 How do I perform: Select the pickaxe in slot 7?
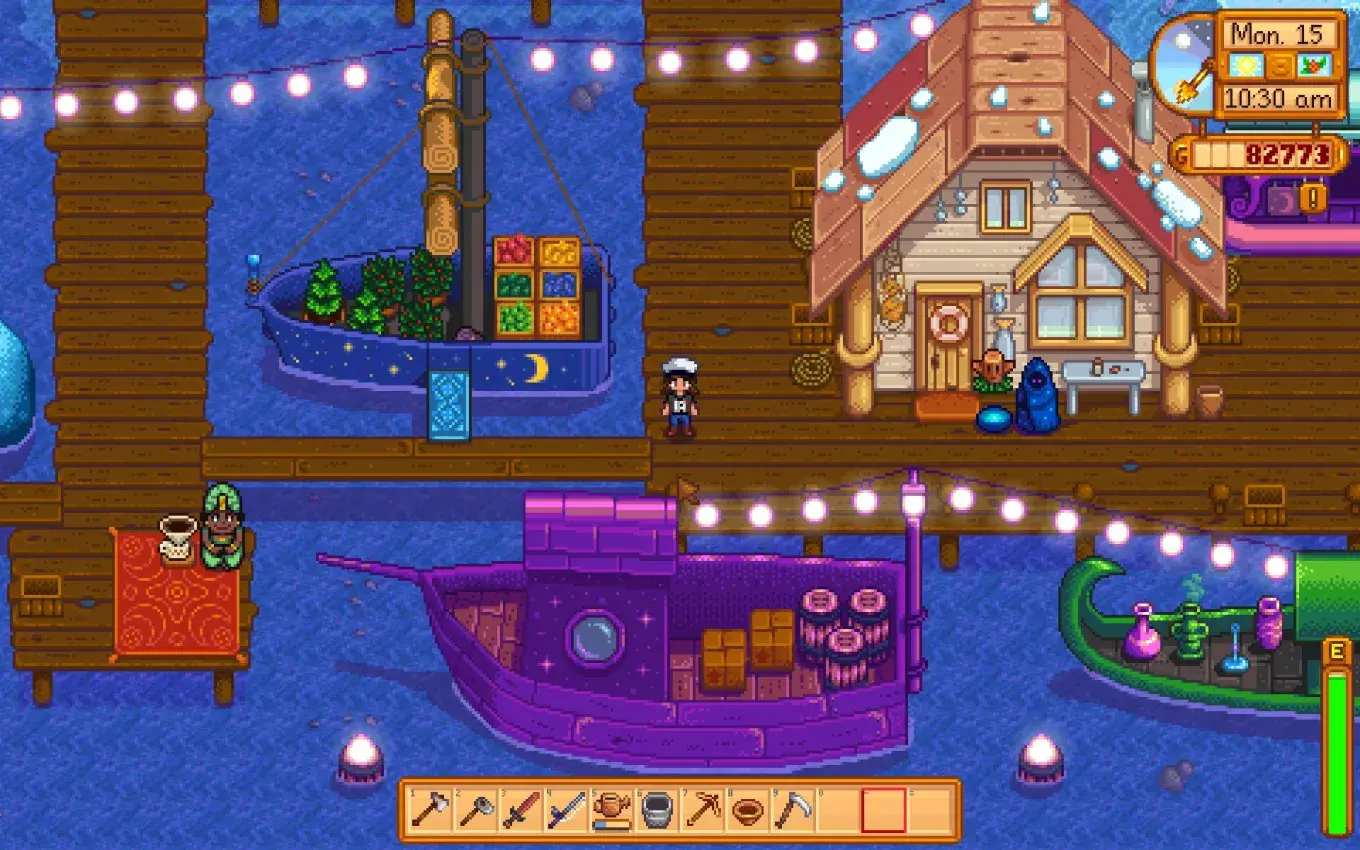point(702,809)
